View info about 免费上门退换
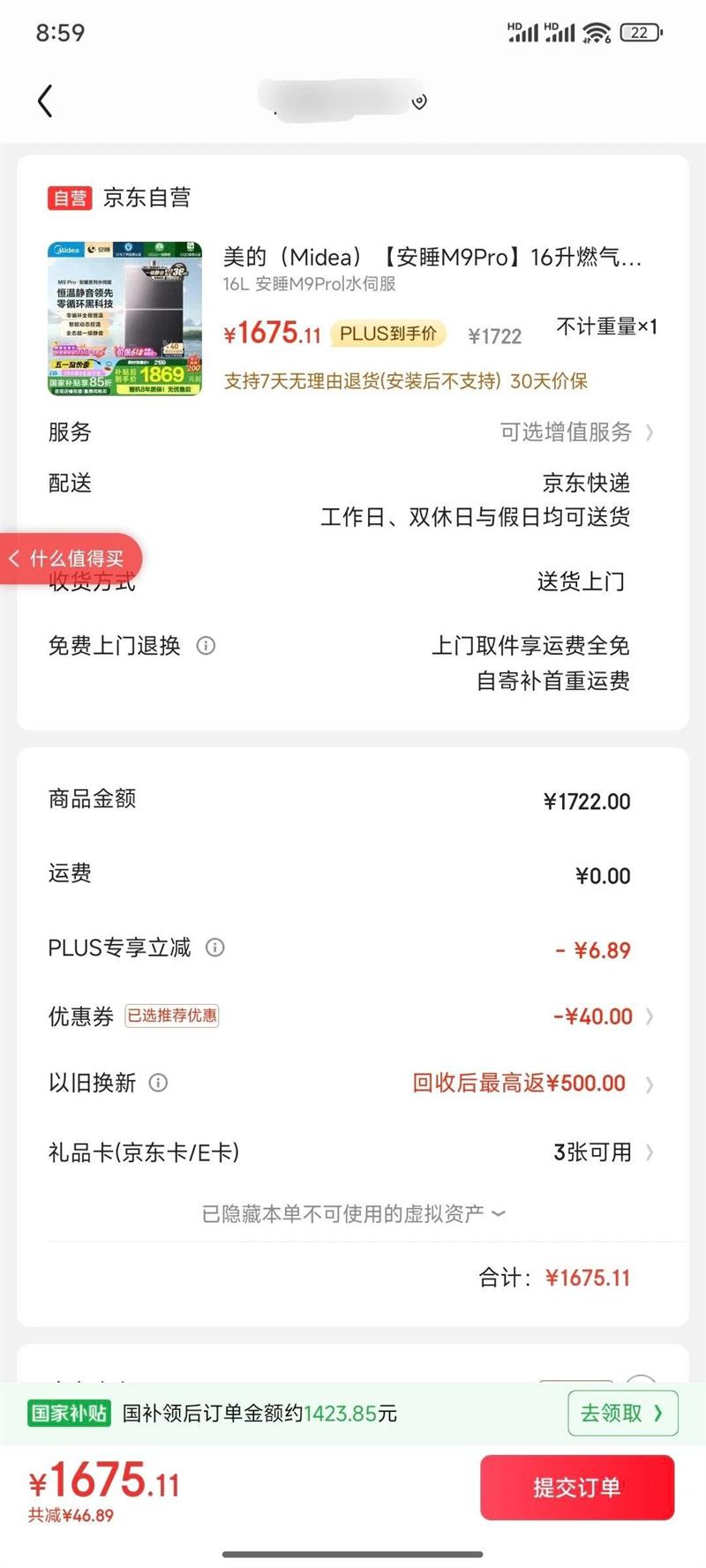706x1568 pixels. pos(206,646)
